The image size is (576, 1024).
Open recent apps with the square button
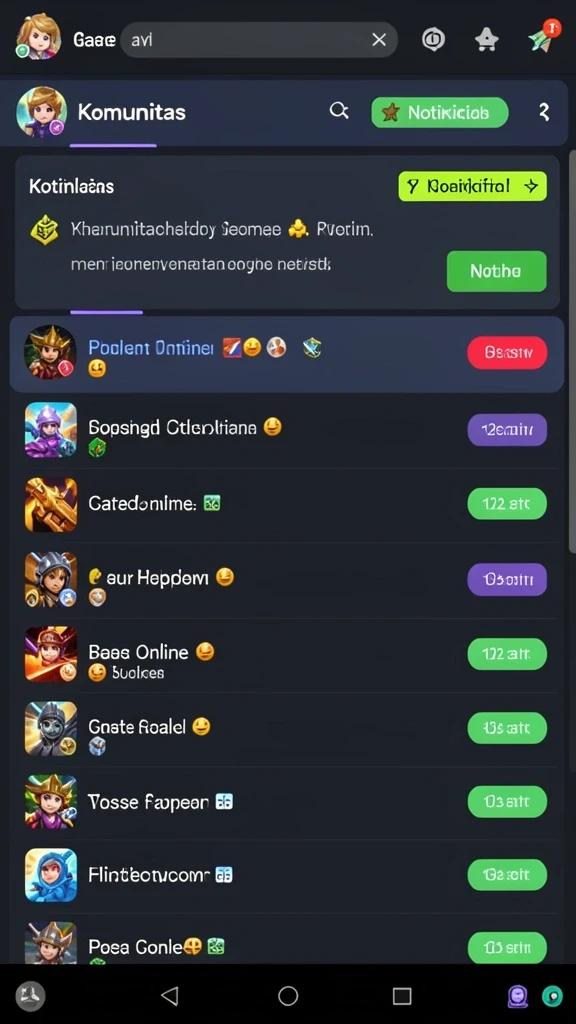click(x=402, y=996)
